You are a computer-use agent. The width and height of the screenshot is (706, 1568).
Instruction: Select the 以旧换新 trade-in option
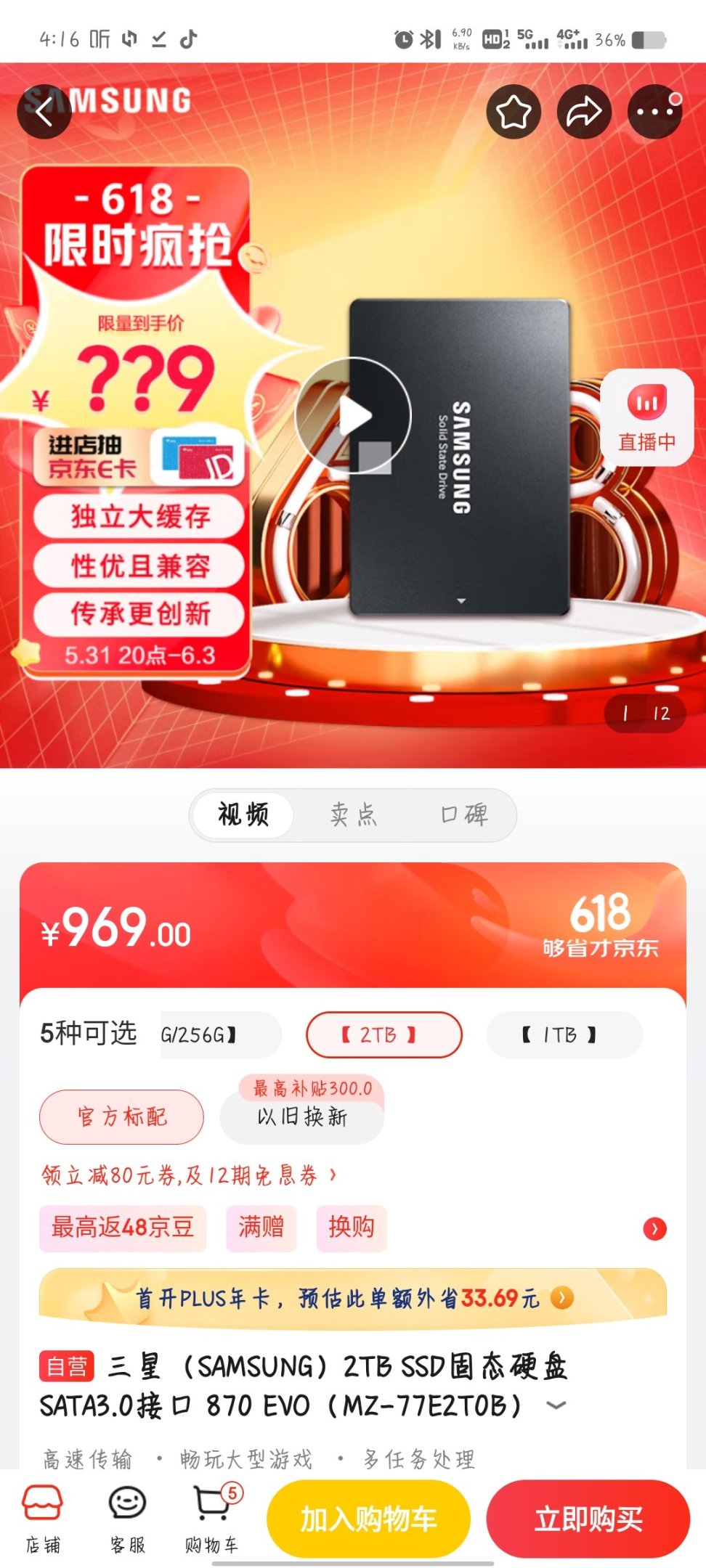pyautogui.click(x=302, y=1116)
